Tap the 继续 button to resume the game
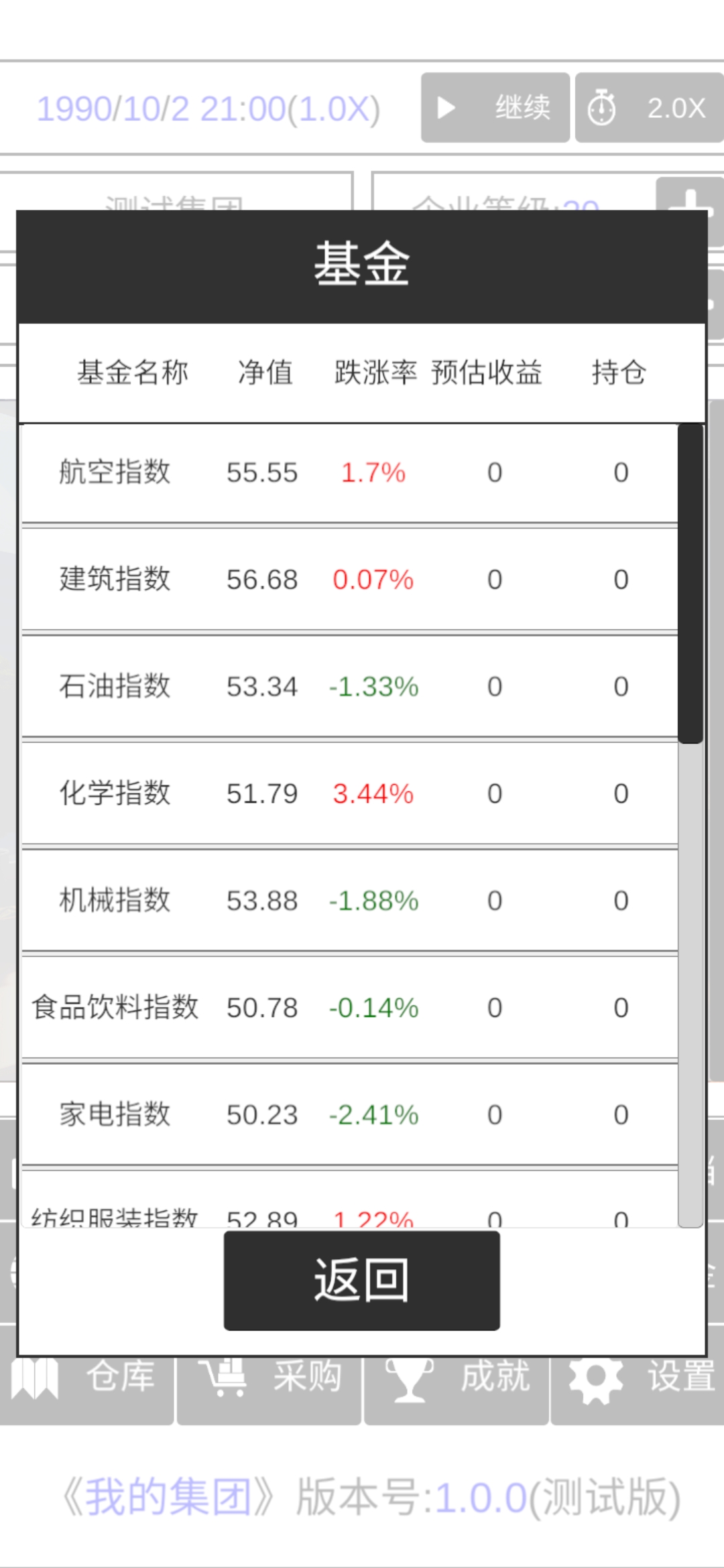724x1568 pixels. (x=494, y=107)
